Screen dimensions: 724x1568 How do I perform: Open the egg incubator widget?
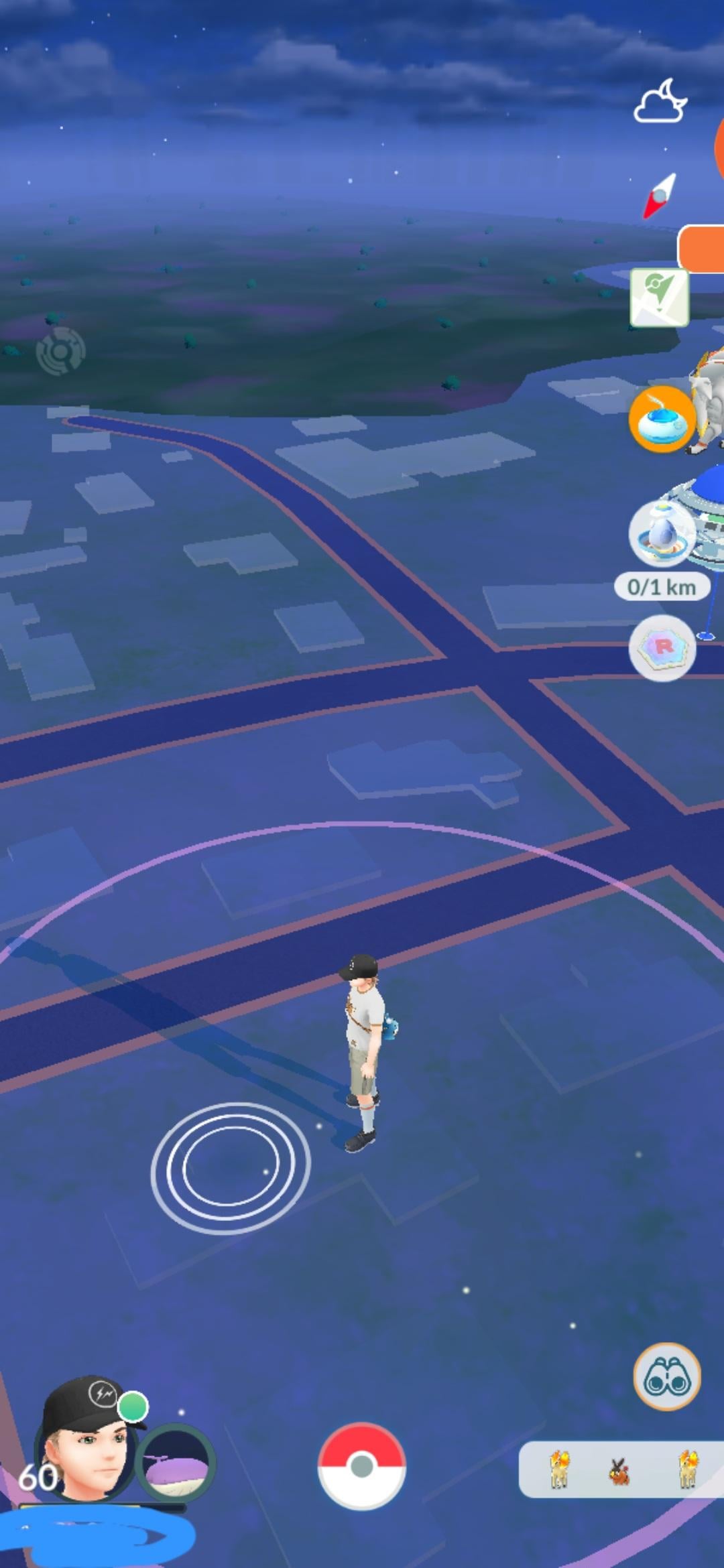point(661,535)
